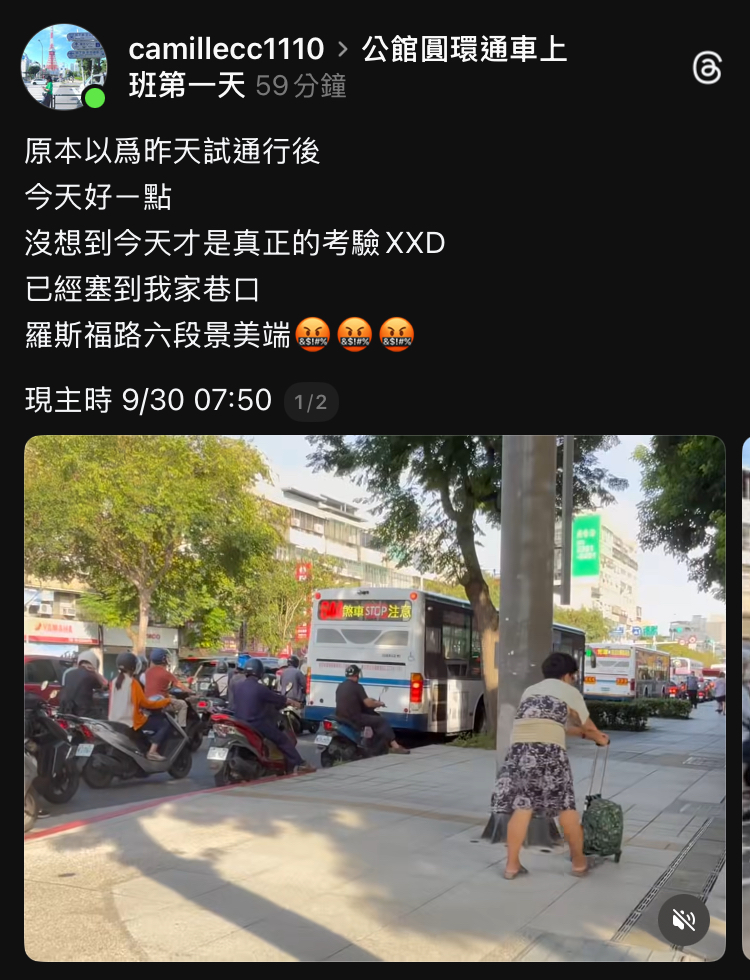Open the camillecc1110 username link
This screenshot has width=750, height=980.
226,48
